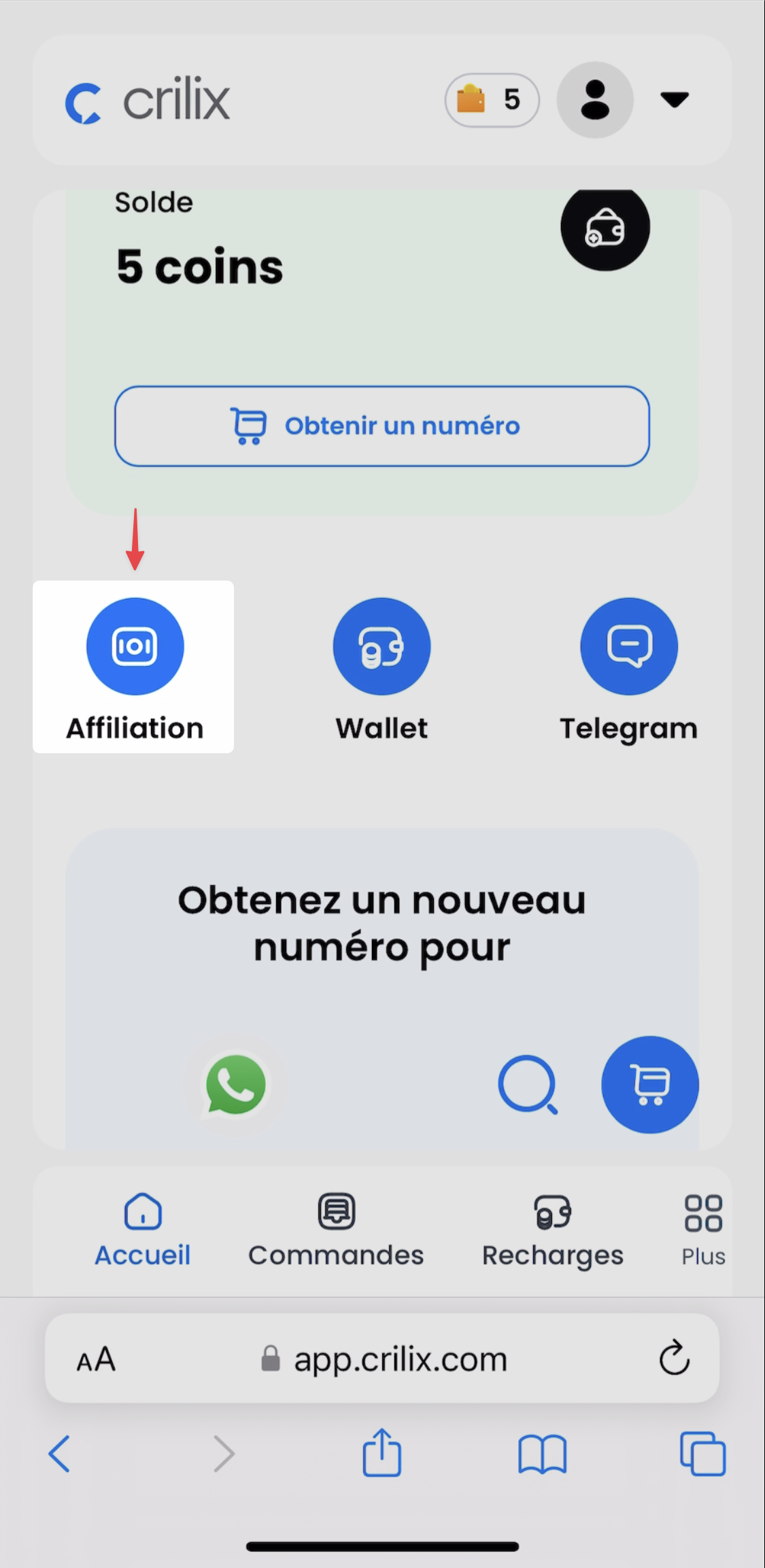Open the profile avatar
765x1568 pixels.
pyautogui.click(x=595, y=101)
